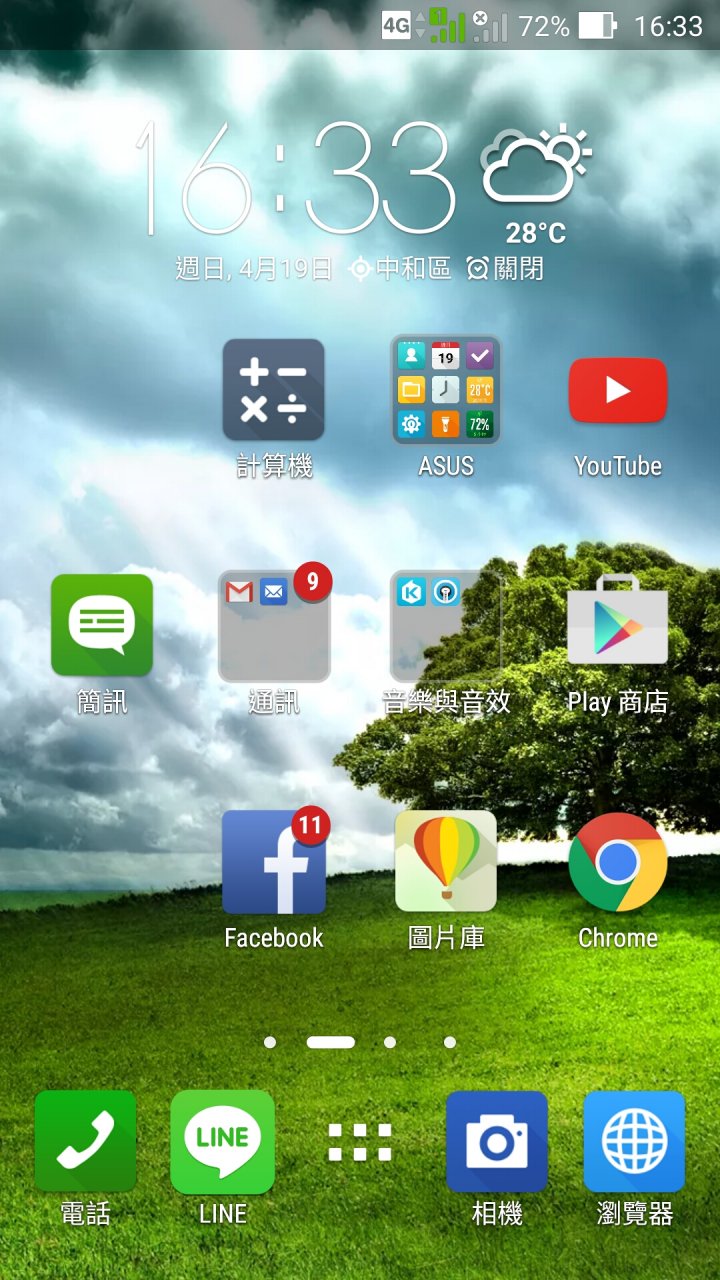
Task: Launch the 瀏覽器 browser app
Action: click(634, 1142)
